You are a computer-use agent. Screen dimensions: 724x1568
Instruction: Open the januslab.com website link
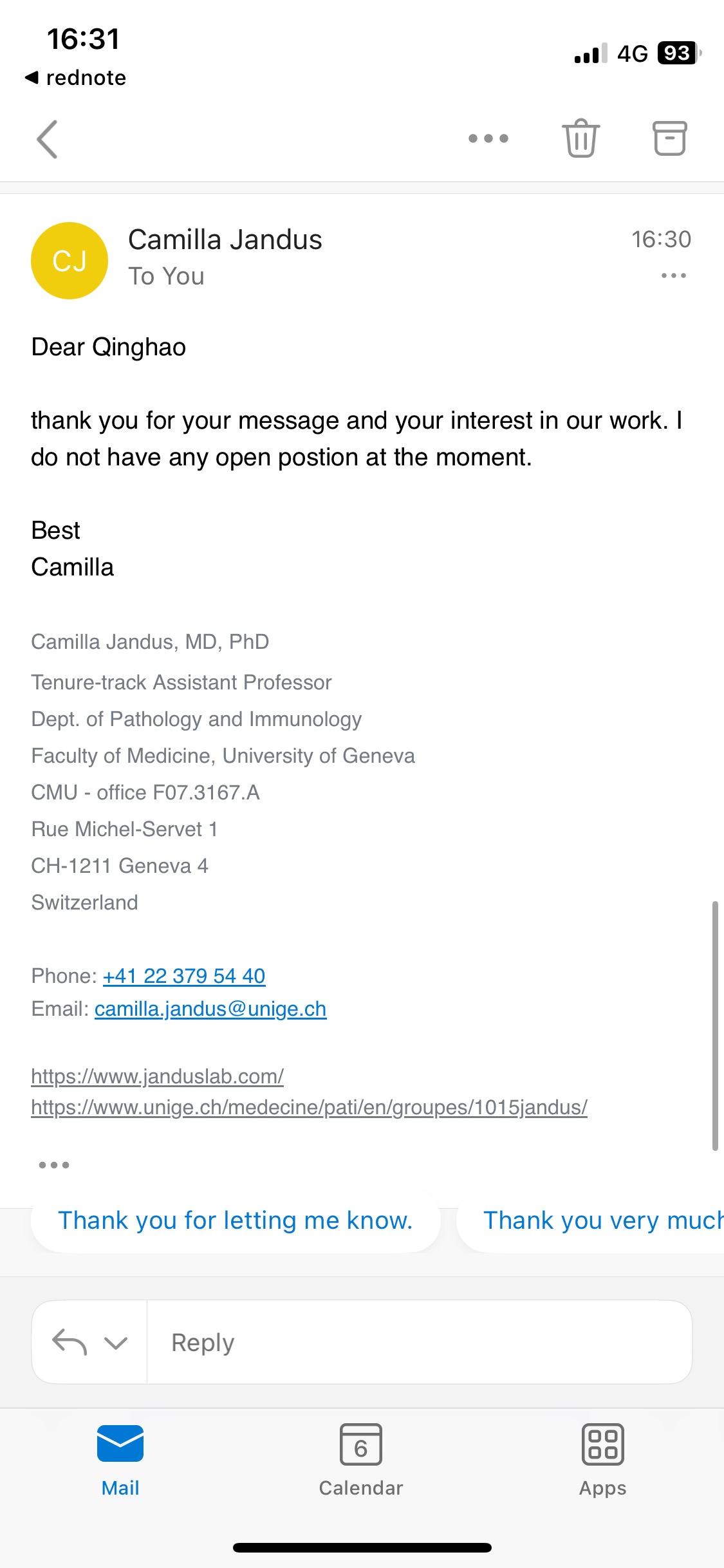(x=157, y=1076)
